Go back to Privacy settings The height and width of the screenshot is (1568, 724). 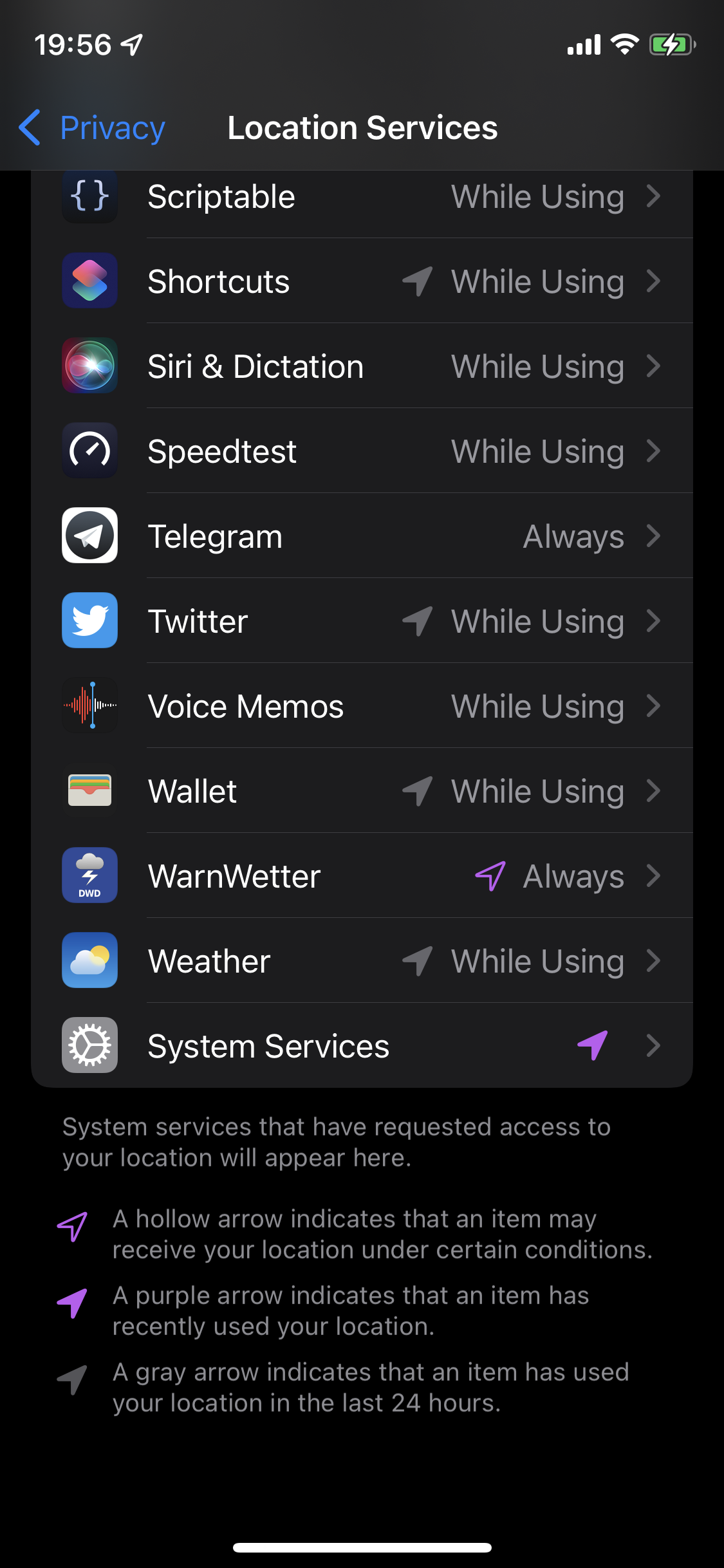pos(92,127)
